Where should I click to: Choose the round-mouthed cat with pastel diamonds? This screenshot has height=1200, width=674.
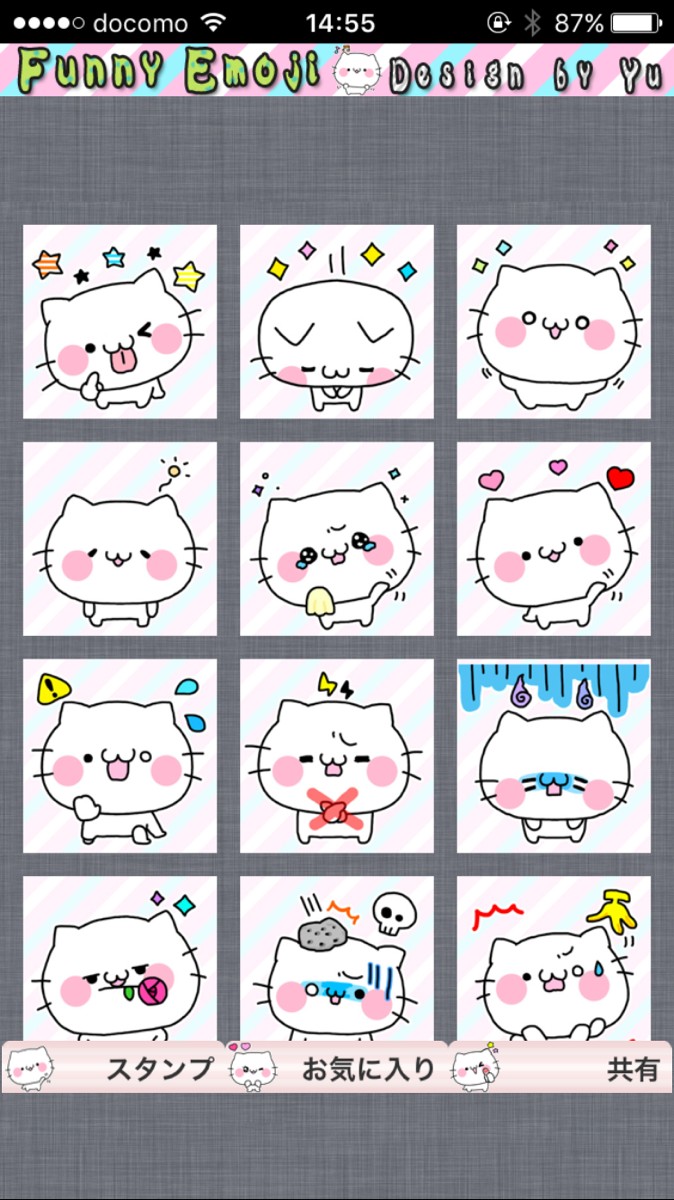tap(554, 322)
